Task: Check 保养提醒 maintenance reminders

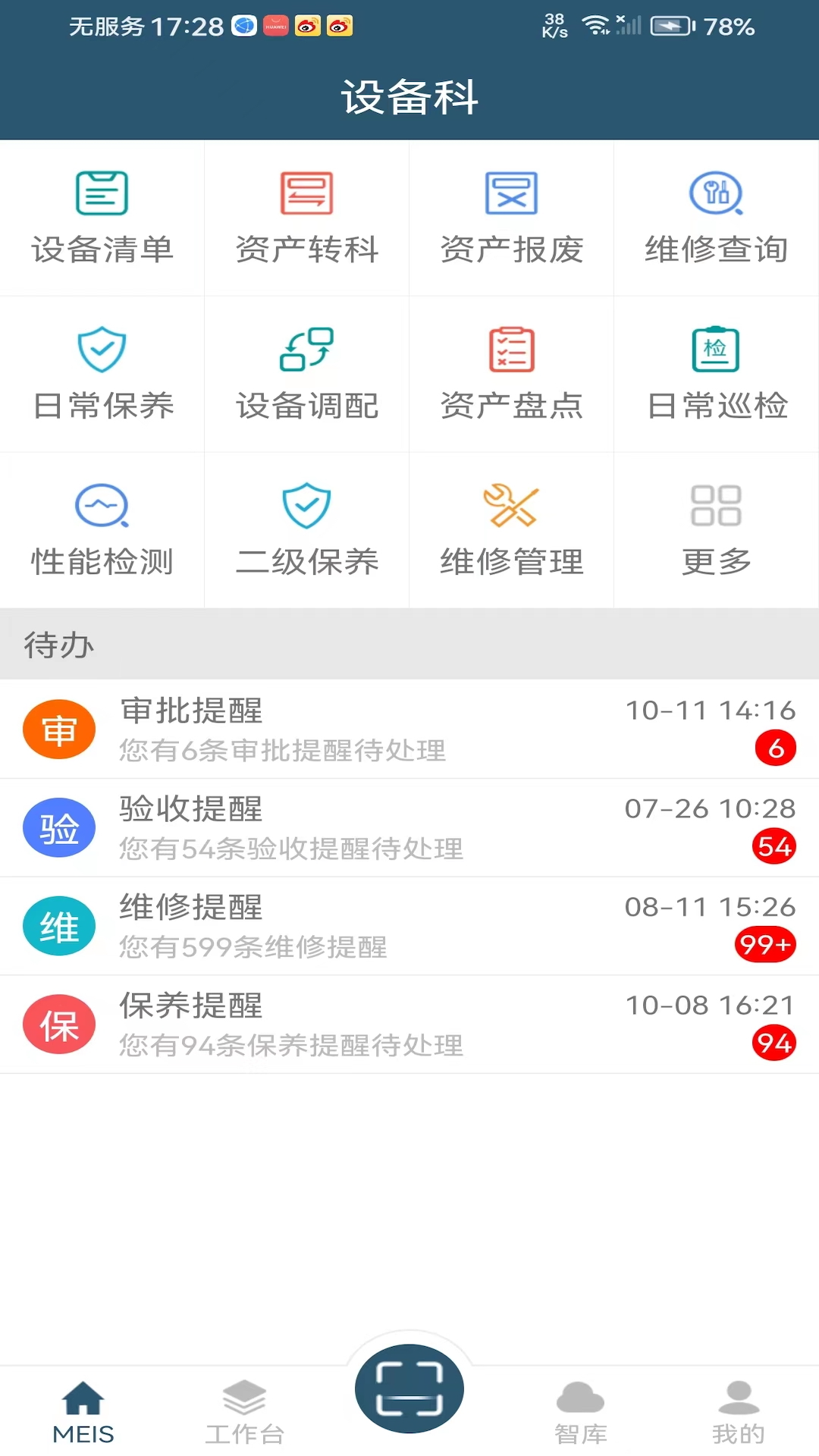Action: (x=409, y=1025)
